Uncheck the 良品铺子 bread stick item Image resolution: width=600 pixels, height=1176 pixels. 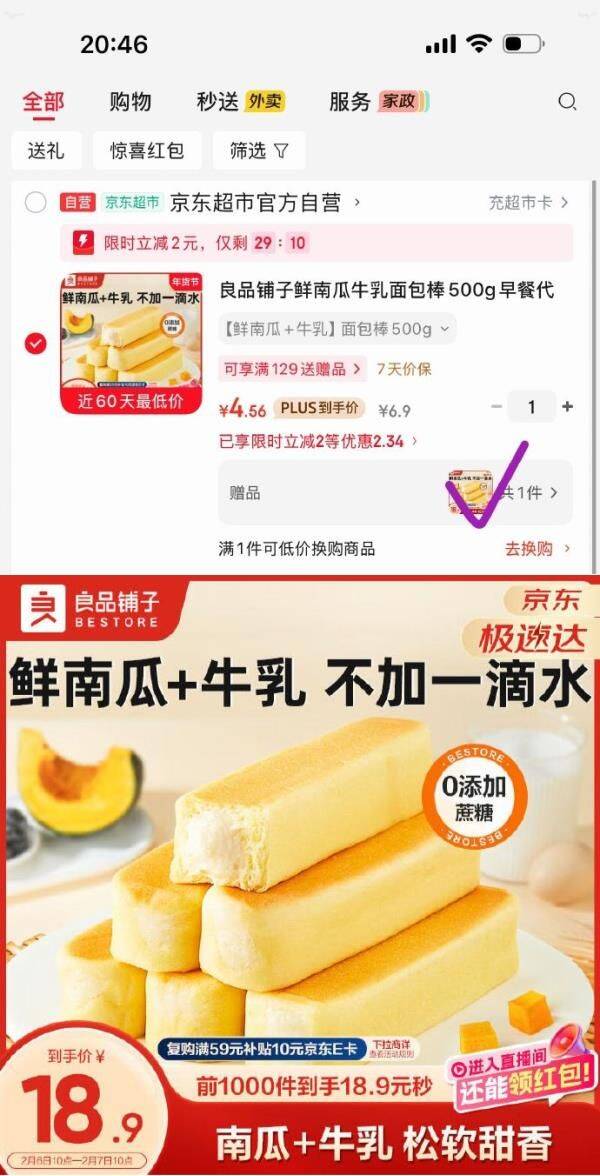pyautogui.click(x=35, y=344)
